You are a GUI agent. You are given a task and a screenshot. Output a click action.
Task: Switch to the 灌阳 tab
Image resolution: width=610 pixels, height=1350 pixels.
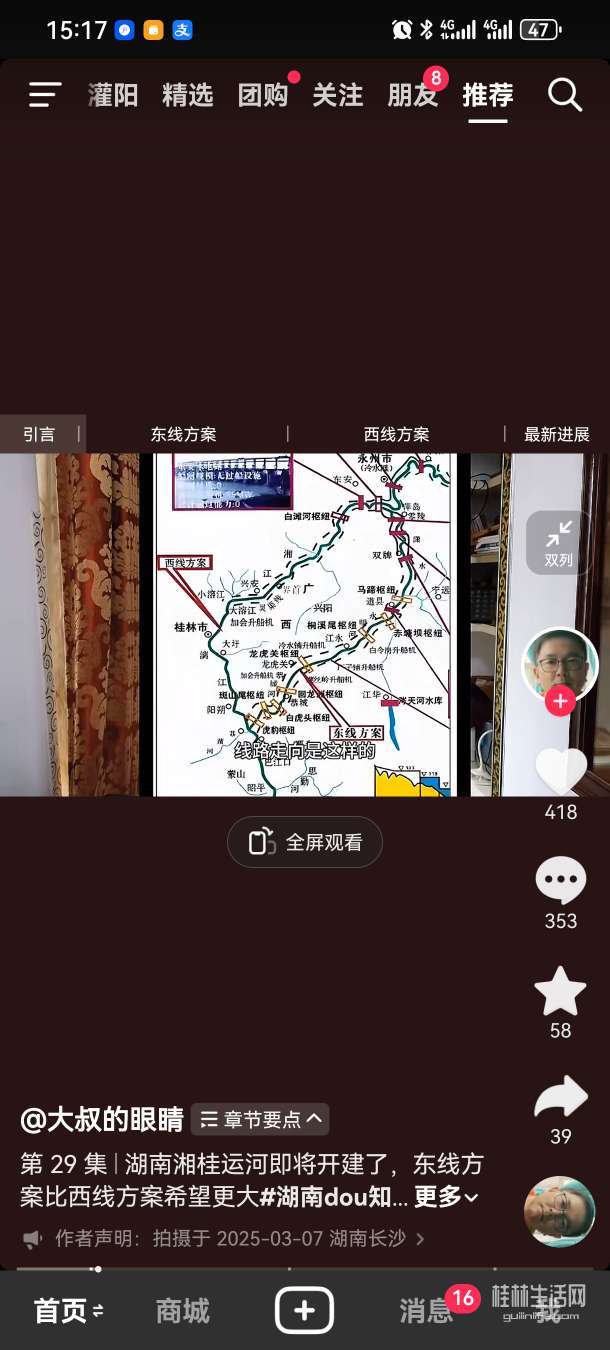pos(113,95)
